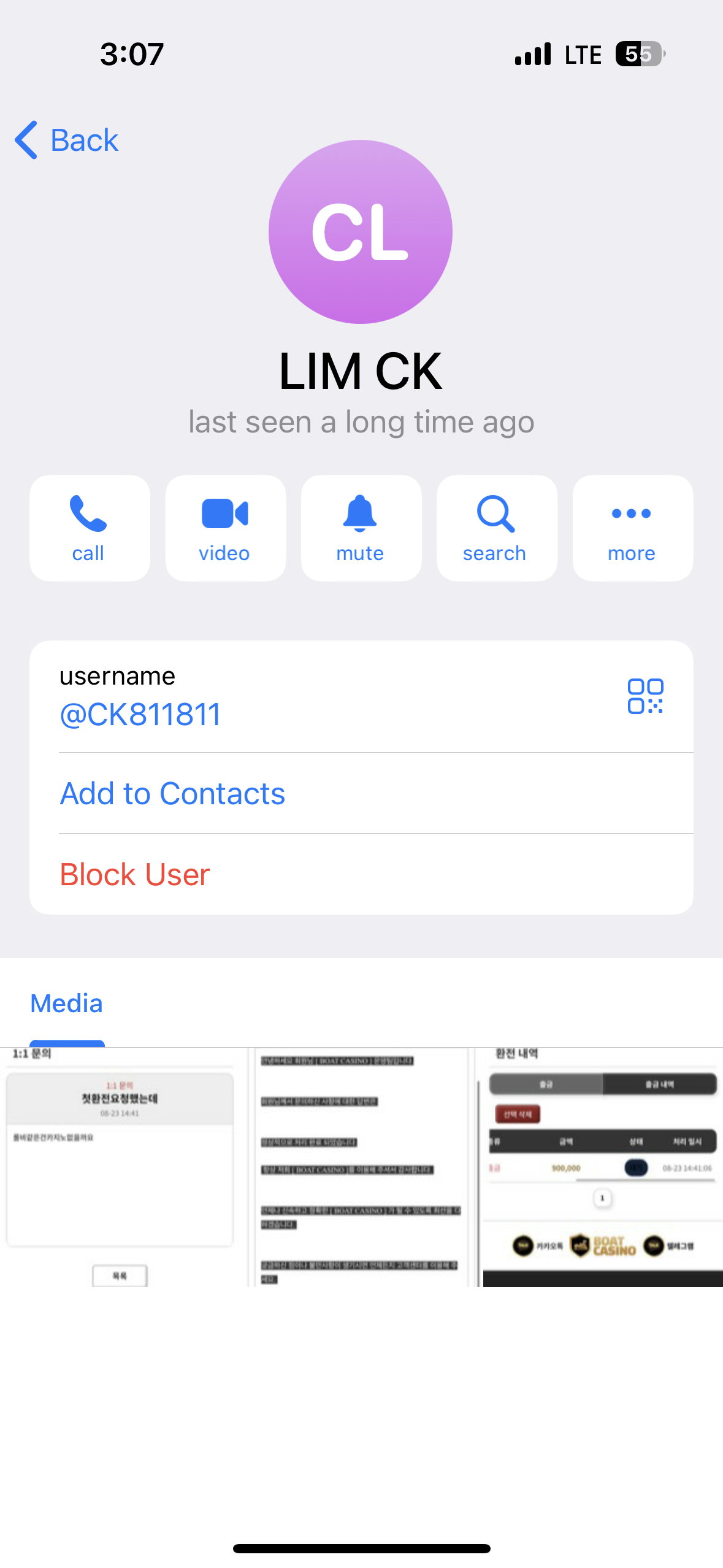Open the 1:1 문의 media thumbnail
This screenshot has width=723, height=1568.
(x=120, y=1167)
